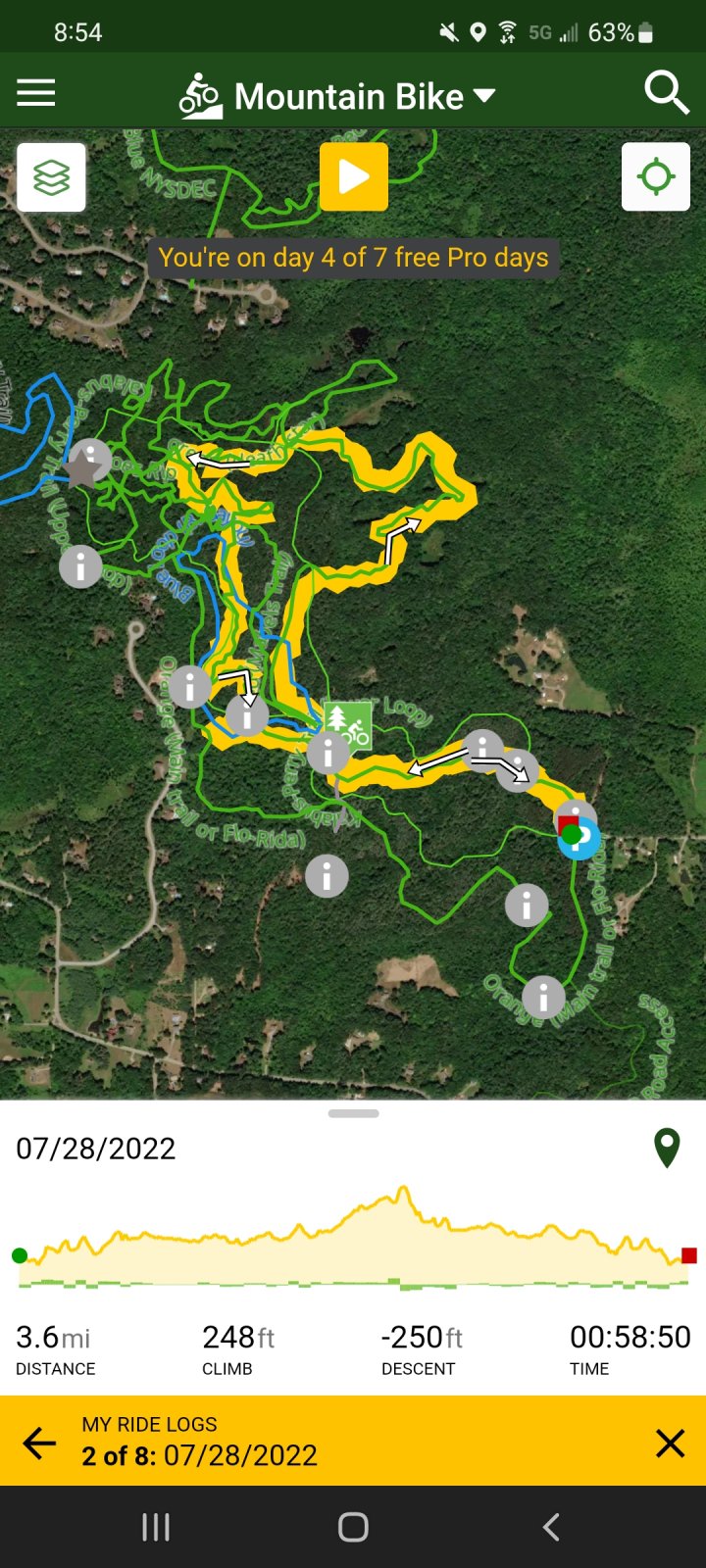Start ride playback with the yellow play icon

353,177
